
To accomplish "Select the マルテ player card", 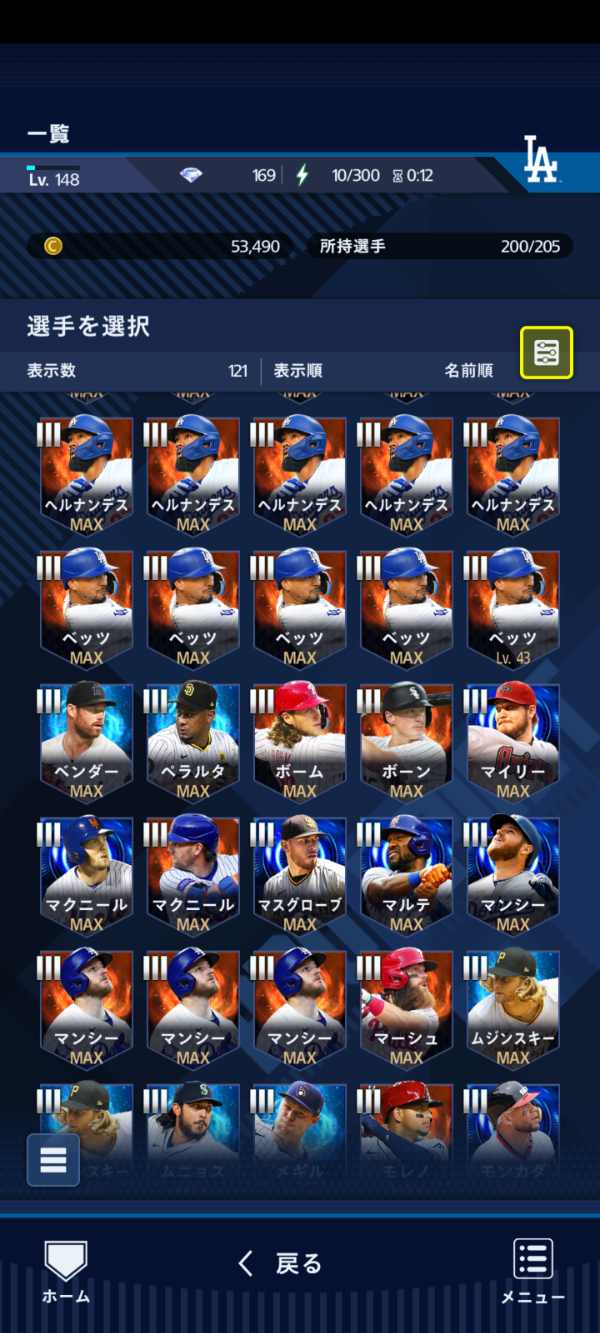I will (406, 874).
